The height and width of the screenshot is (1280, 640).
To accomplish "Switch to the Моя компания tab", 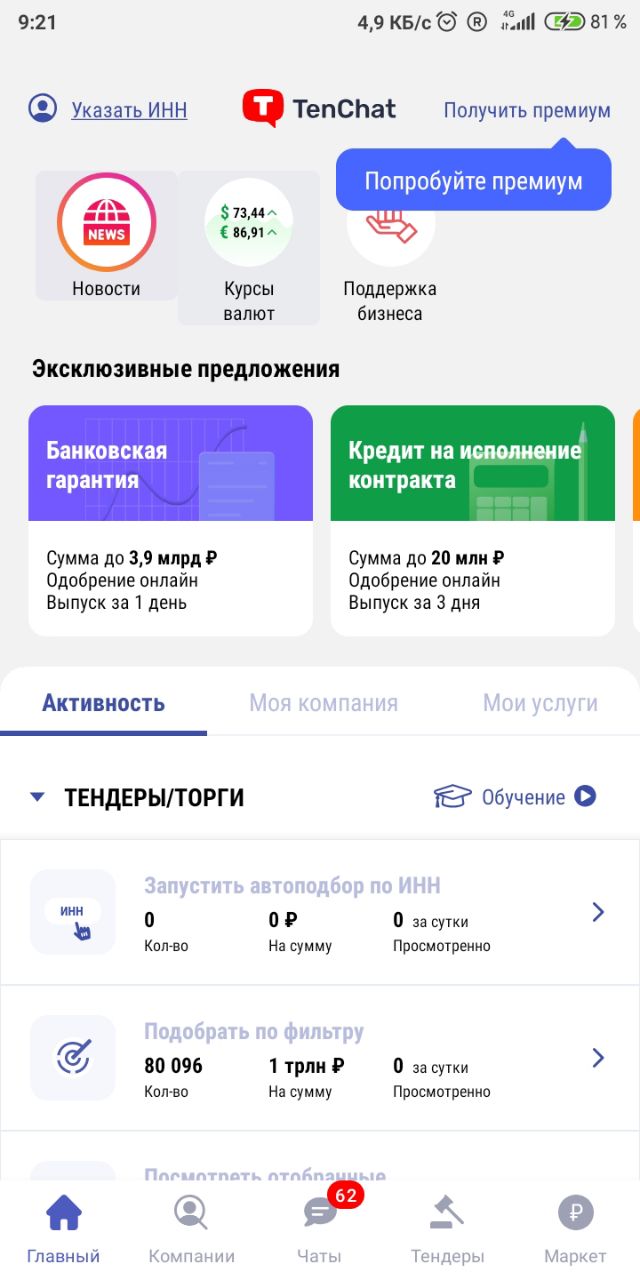I will [323, 703].
